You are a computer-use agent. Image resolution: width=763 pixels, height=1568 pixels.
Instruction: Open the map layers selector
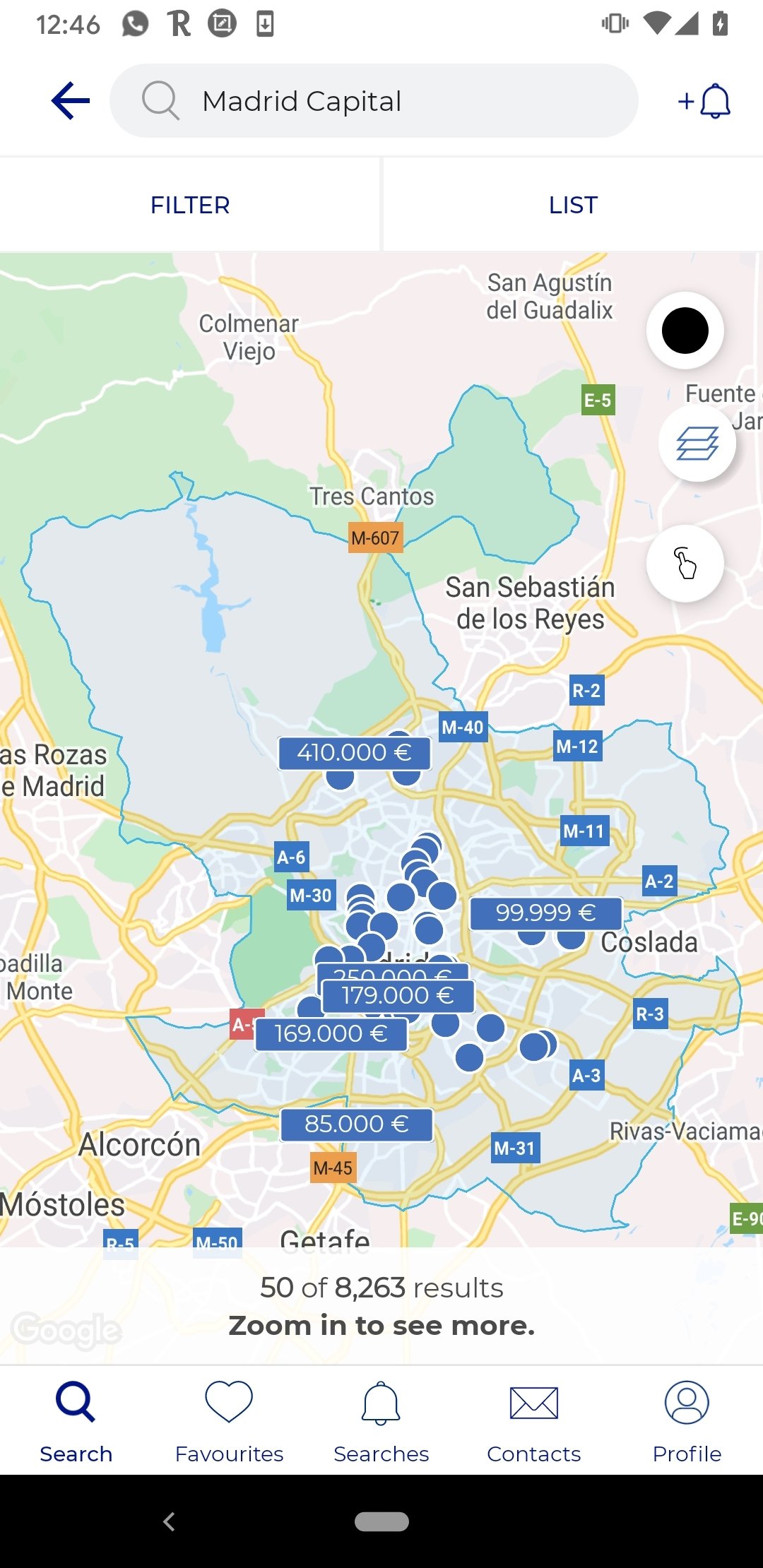(697, 444)
